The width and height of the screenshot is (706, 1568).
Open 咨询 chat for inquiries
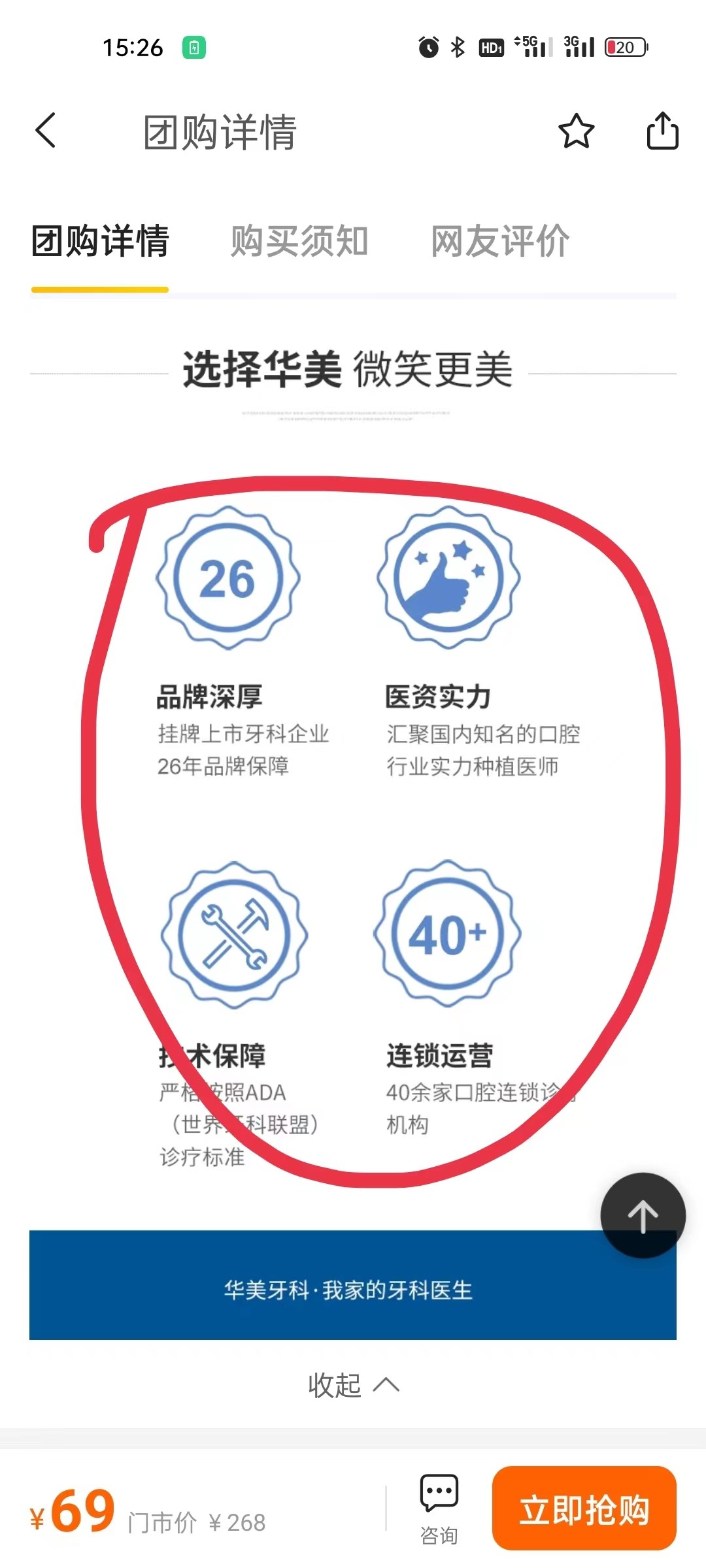[439, 1509]
